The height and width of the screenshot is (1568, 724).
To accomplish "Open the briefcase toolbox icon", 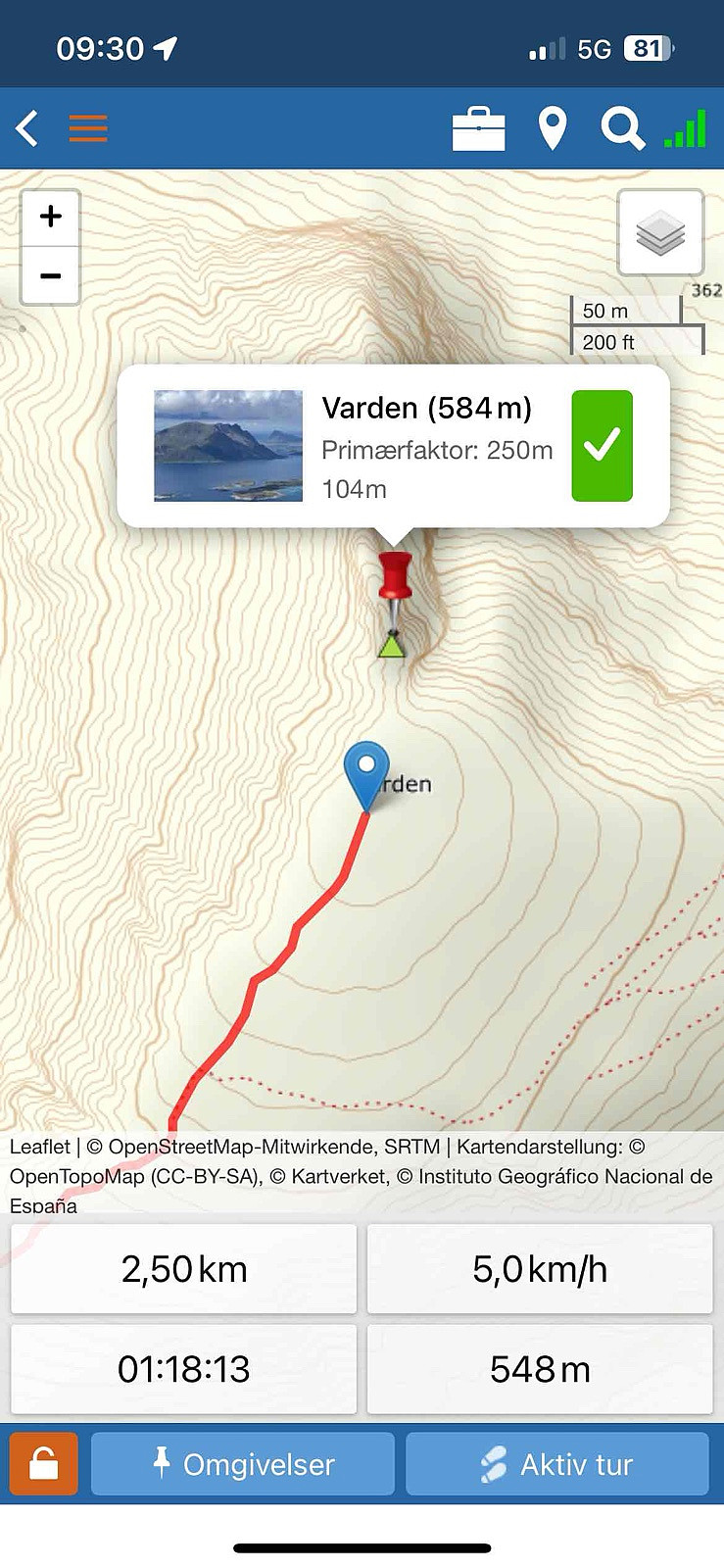I will (478, 129).
